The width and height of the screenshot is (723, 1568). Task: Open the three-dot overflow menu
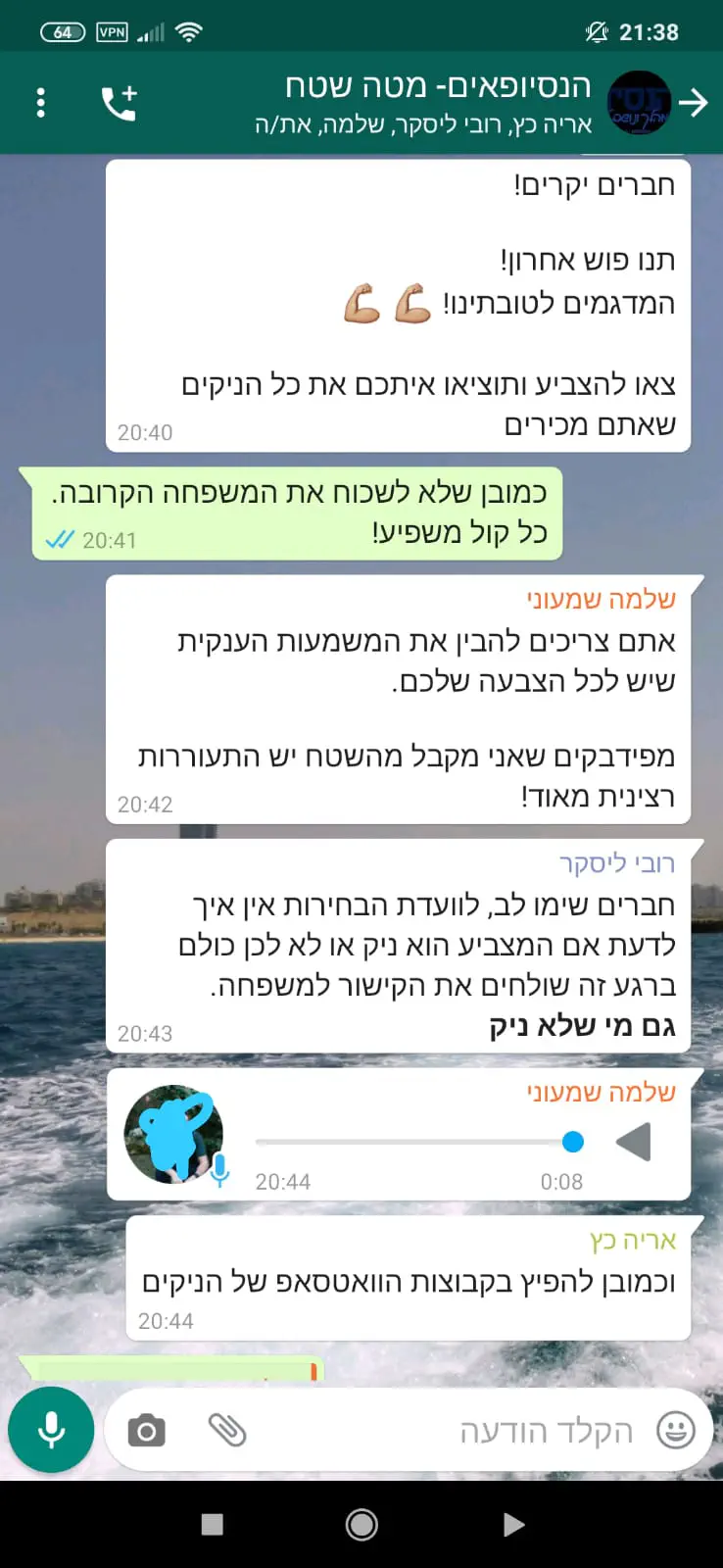point(40,102)
